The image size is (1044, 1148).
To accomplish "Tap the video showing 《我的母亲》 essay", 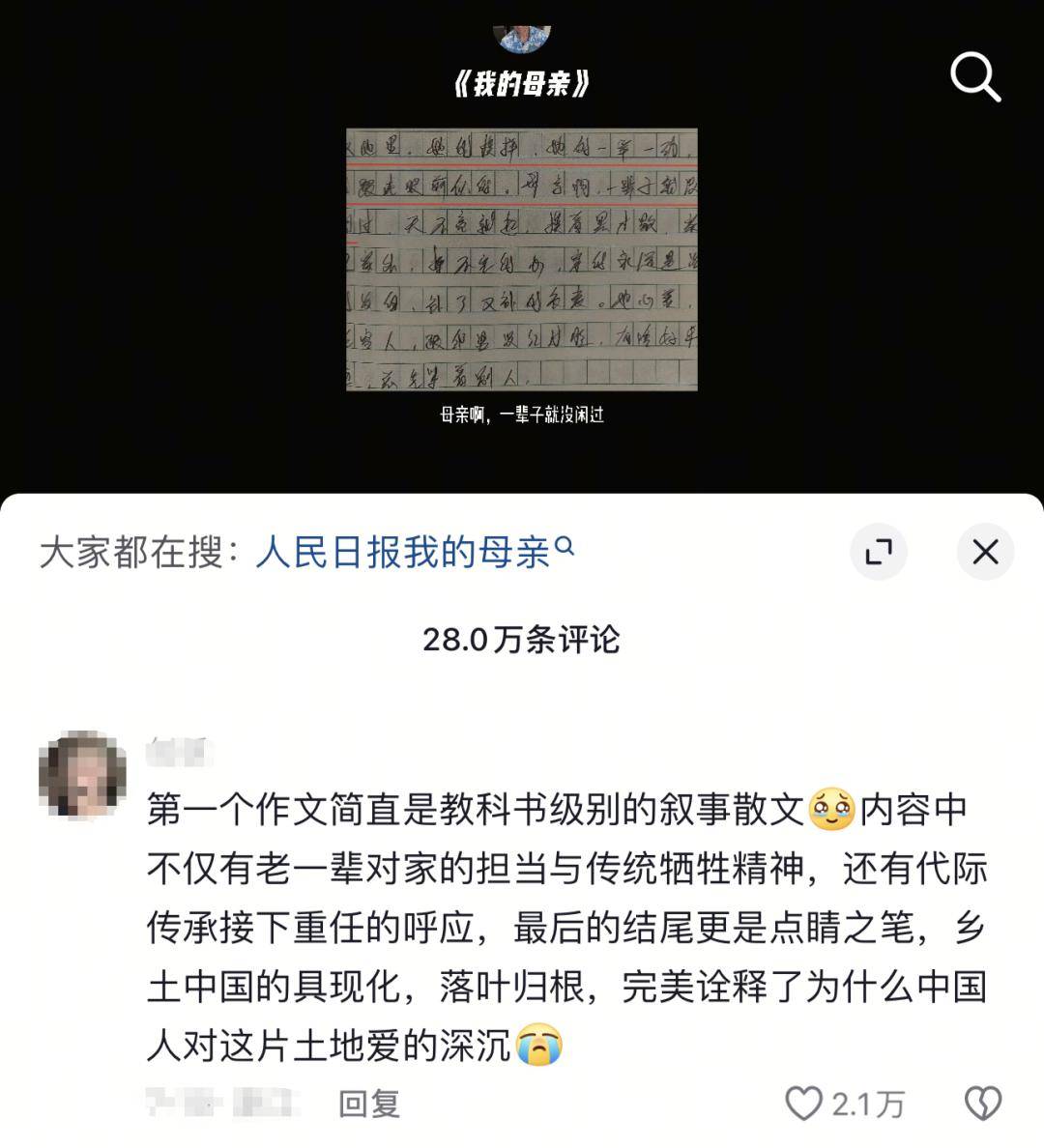I will coord(521,259).
